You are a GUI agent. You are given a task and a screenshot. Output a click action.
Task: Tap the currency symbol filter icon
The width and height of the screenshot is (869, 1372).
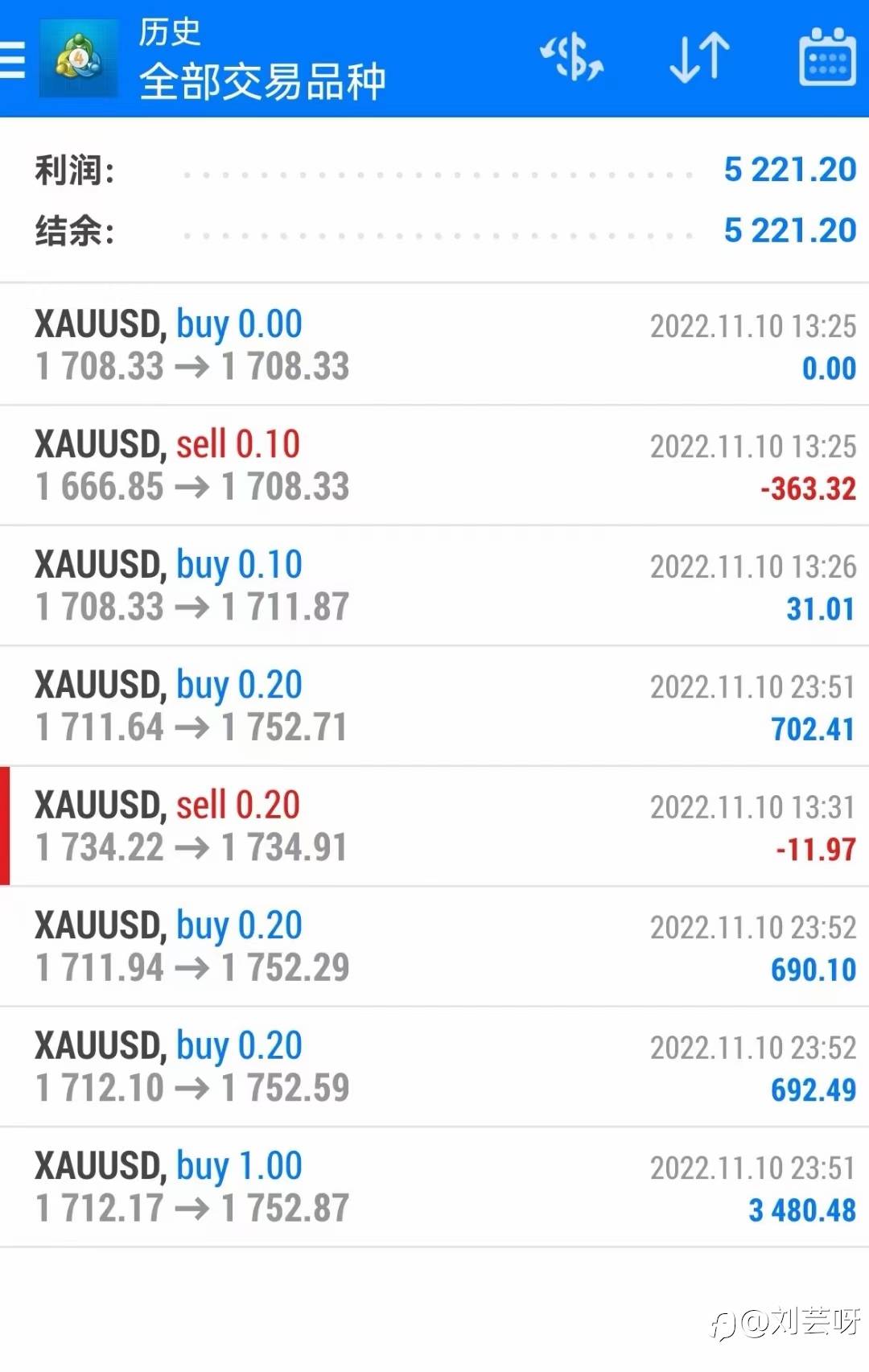(571, 58)
